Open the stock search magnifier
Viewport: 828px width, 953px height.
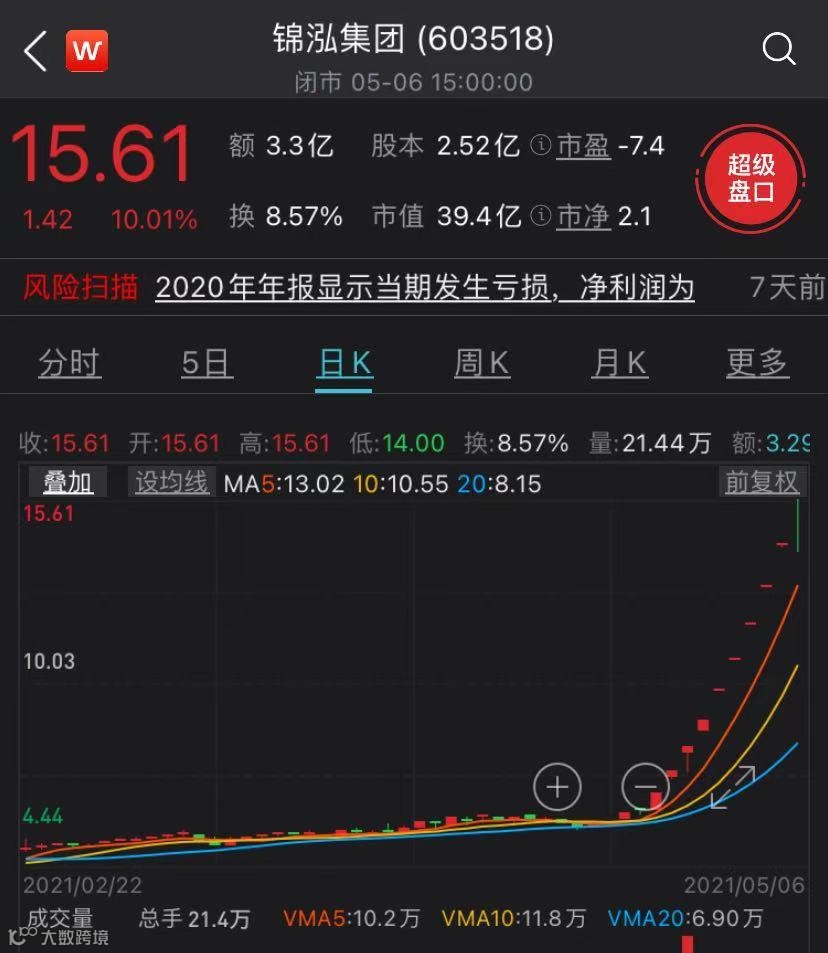(778, 49)
